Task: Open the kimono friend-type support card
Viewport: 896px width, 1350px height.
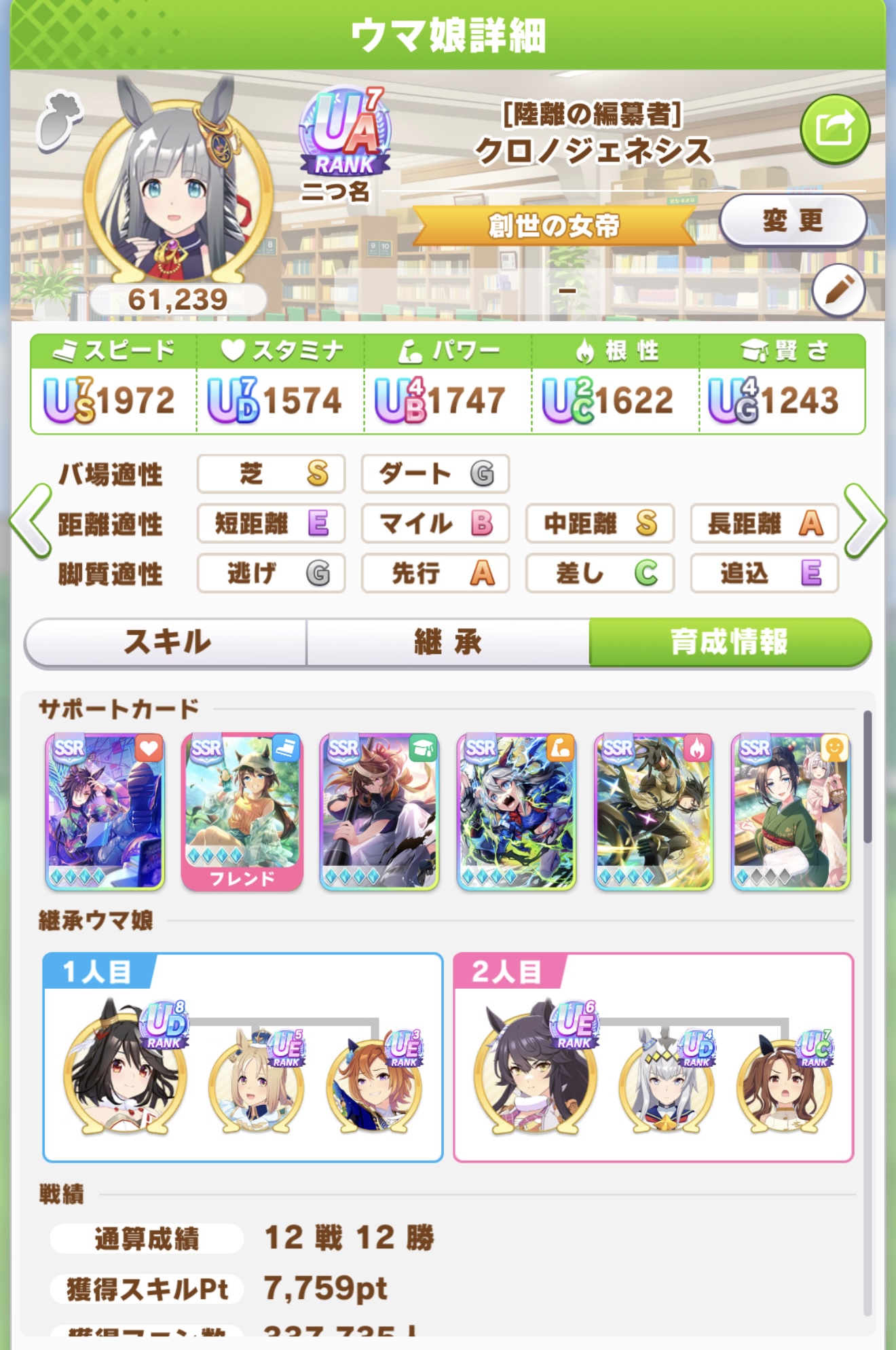Action: pyautogui.click(x=791, y=812)
